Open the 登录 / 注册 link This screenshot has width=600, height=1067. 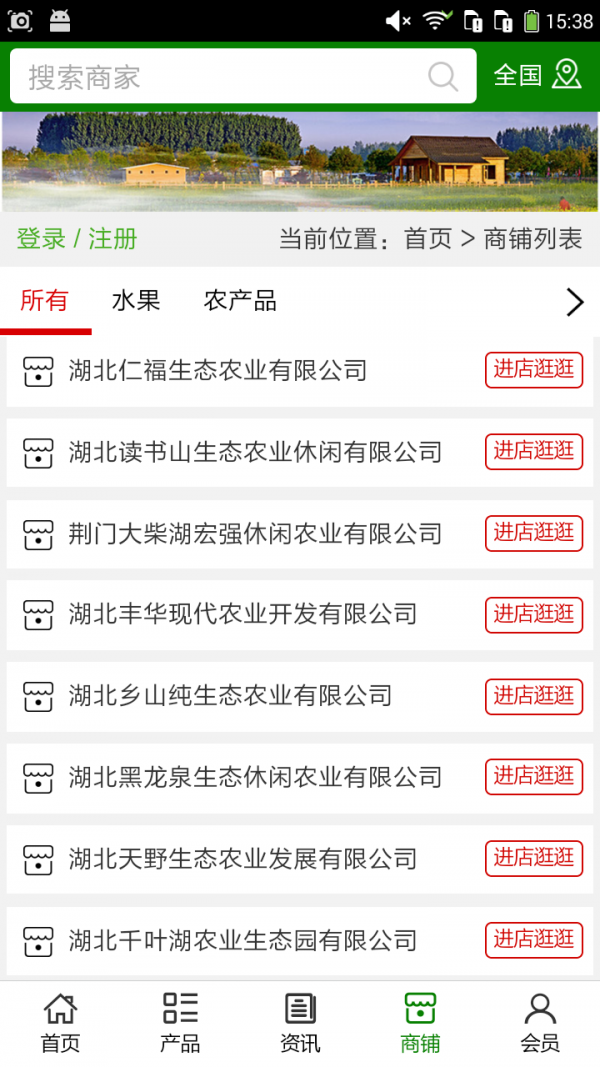[77, 239]
